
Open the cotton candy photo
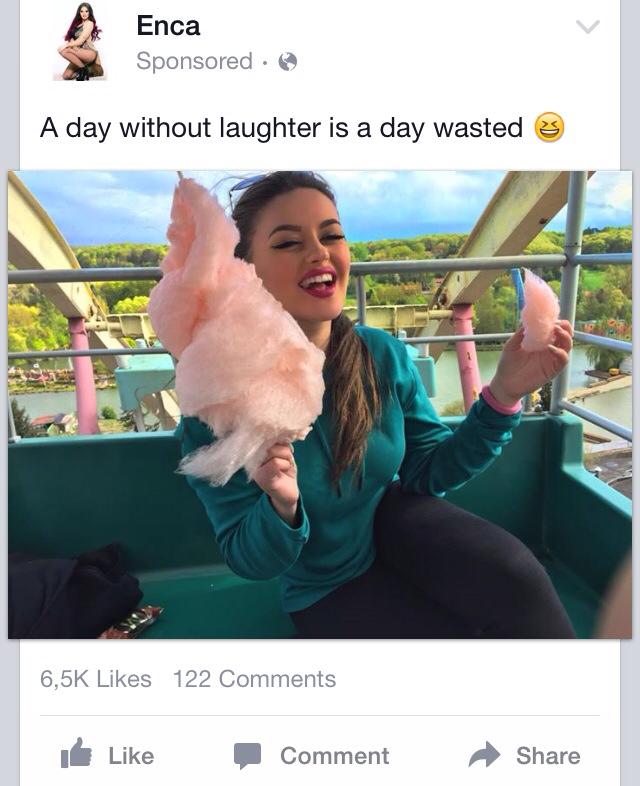click(320, 404)
